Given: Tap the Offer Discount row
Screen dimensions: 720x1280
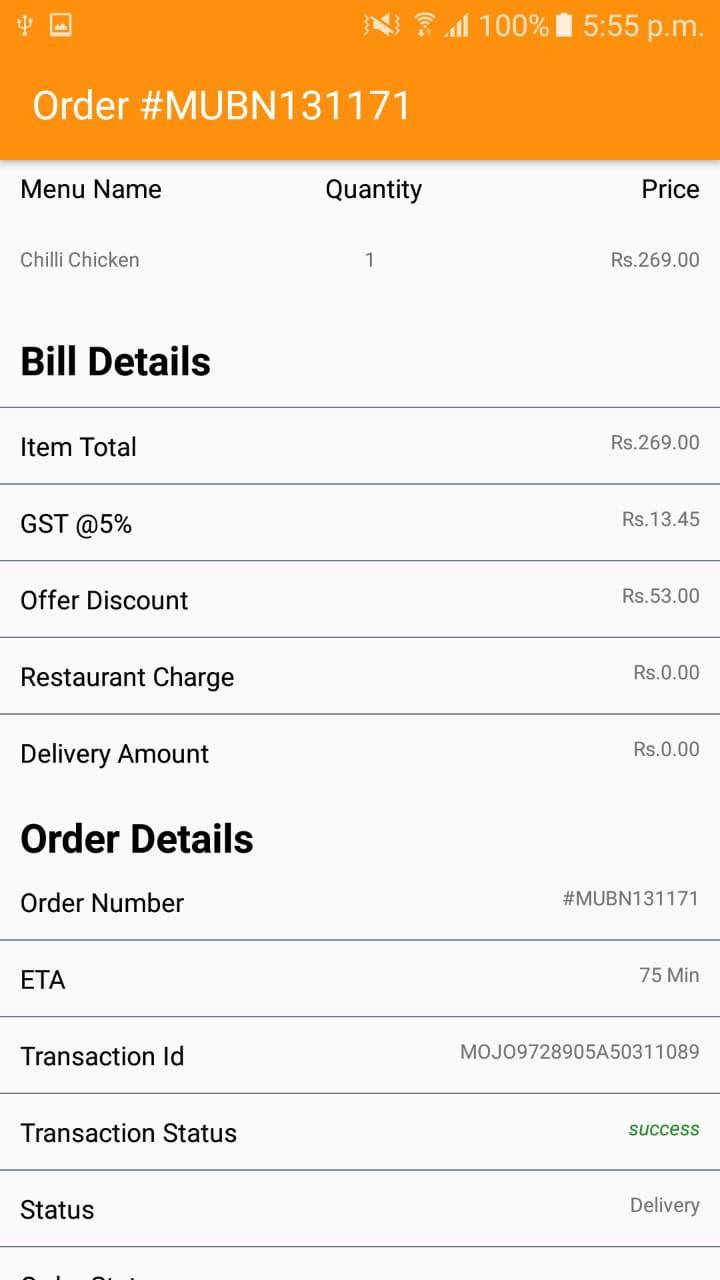Looking at the screenshot, I should 360,598.
